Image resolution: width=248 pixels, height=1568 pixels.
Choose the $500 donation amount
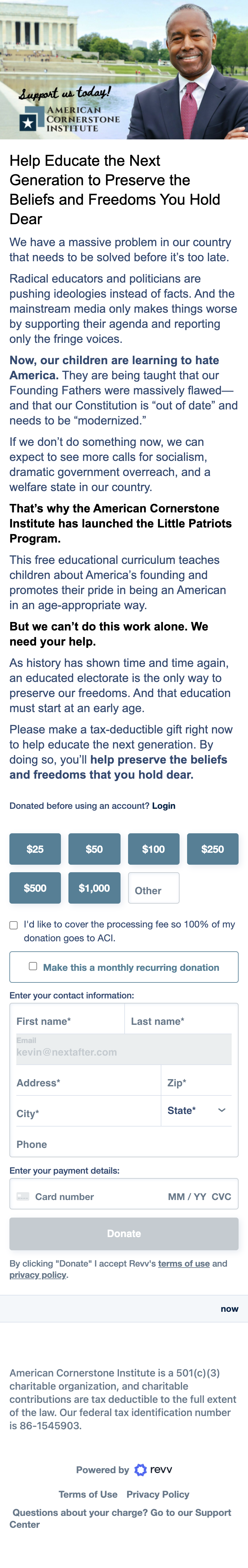(35, 888)
